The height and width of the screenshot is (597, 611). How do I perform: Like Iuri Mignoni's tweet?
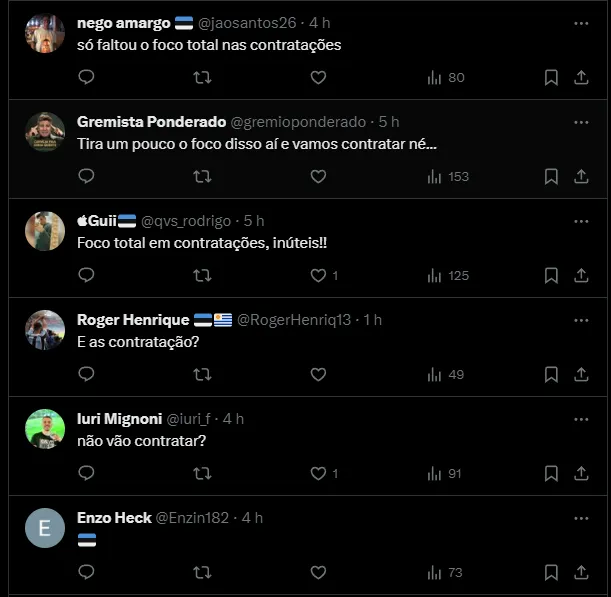[x=318, y=473]
